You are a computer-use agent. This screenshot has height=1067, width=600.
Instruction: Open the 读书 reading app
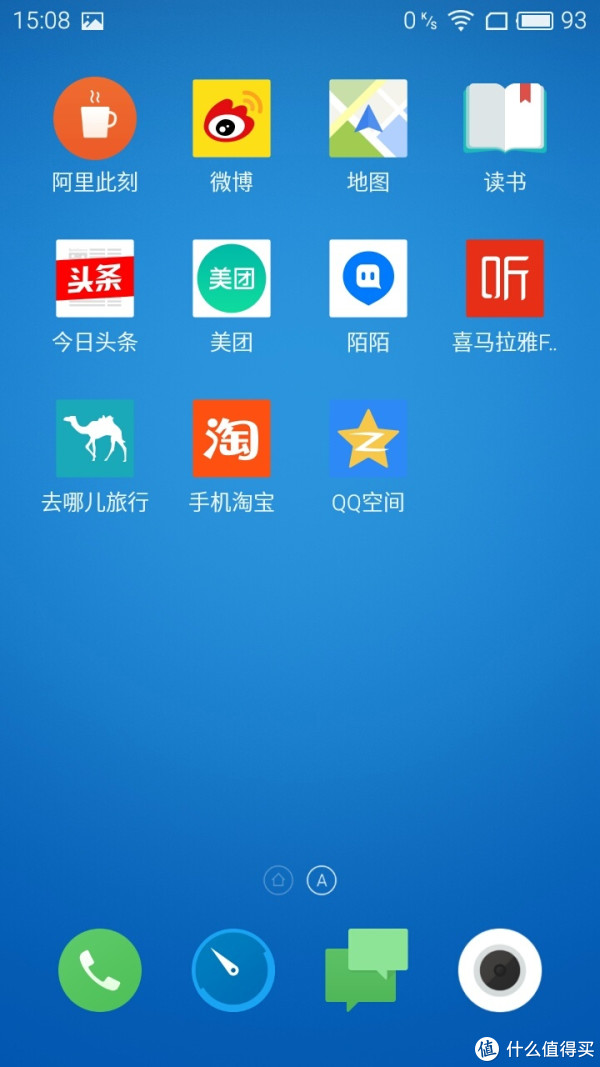(505, 119)
